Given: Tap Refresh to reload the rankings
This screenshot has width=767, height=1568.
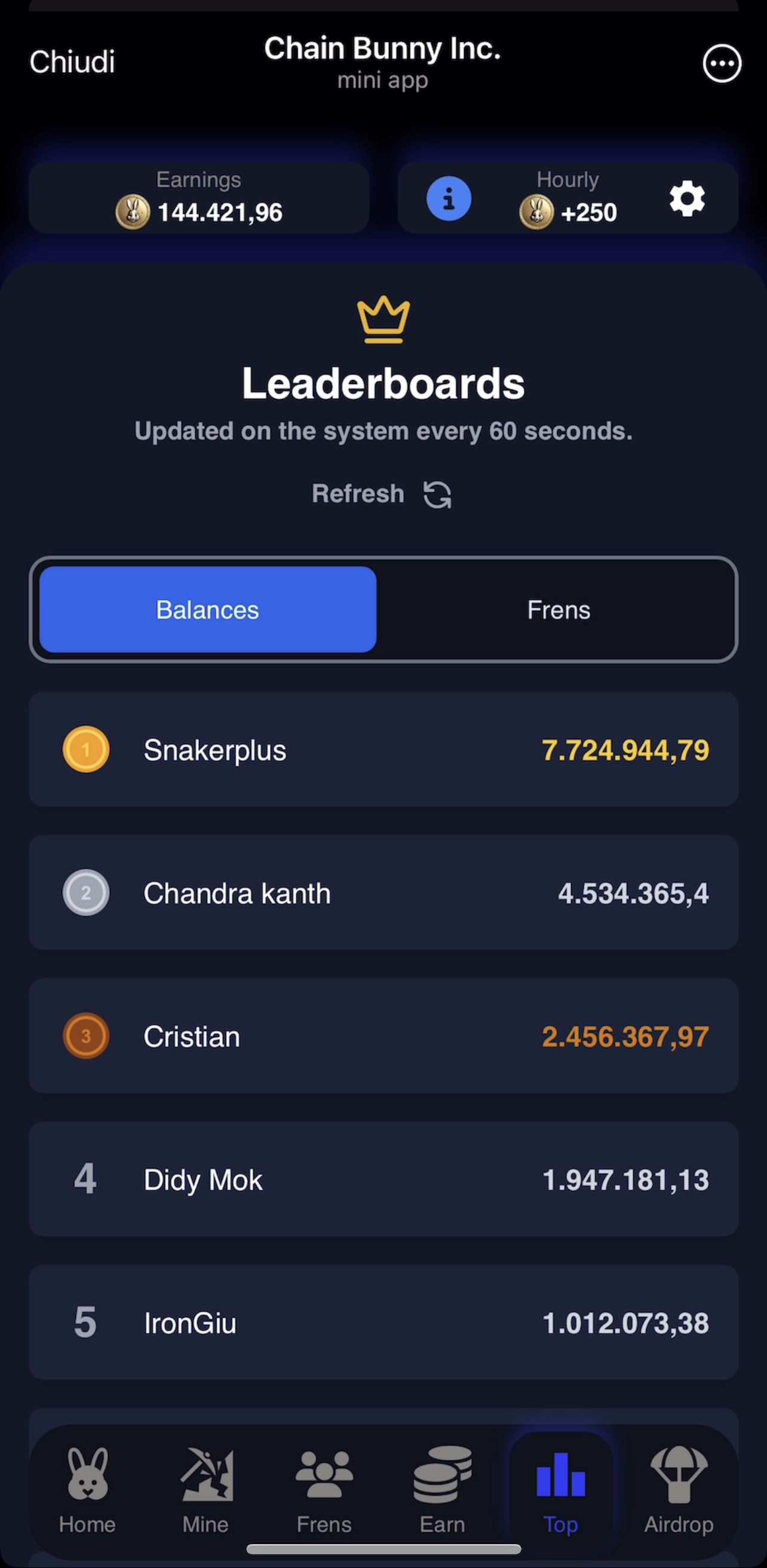Looking at the screenshot, I should coord(358,493).
